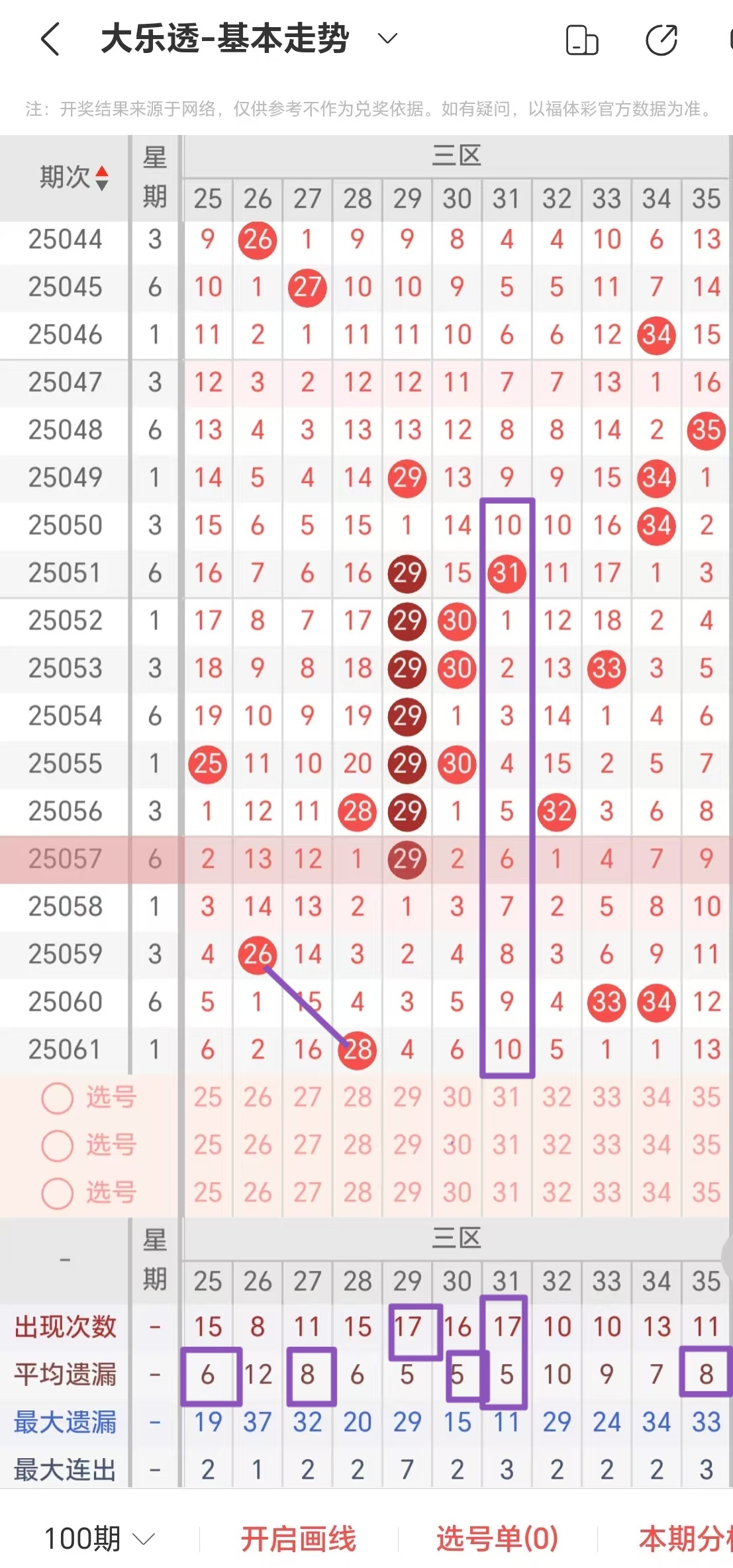Select the third 选号 row radio circle
The width and height of the screenshot is (733, 1568).
coord(58,1193)
